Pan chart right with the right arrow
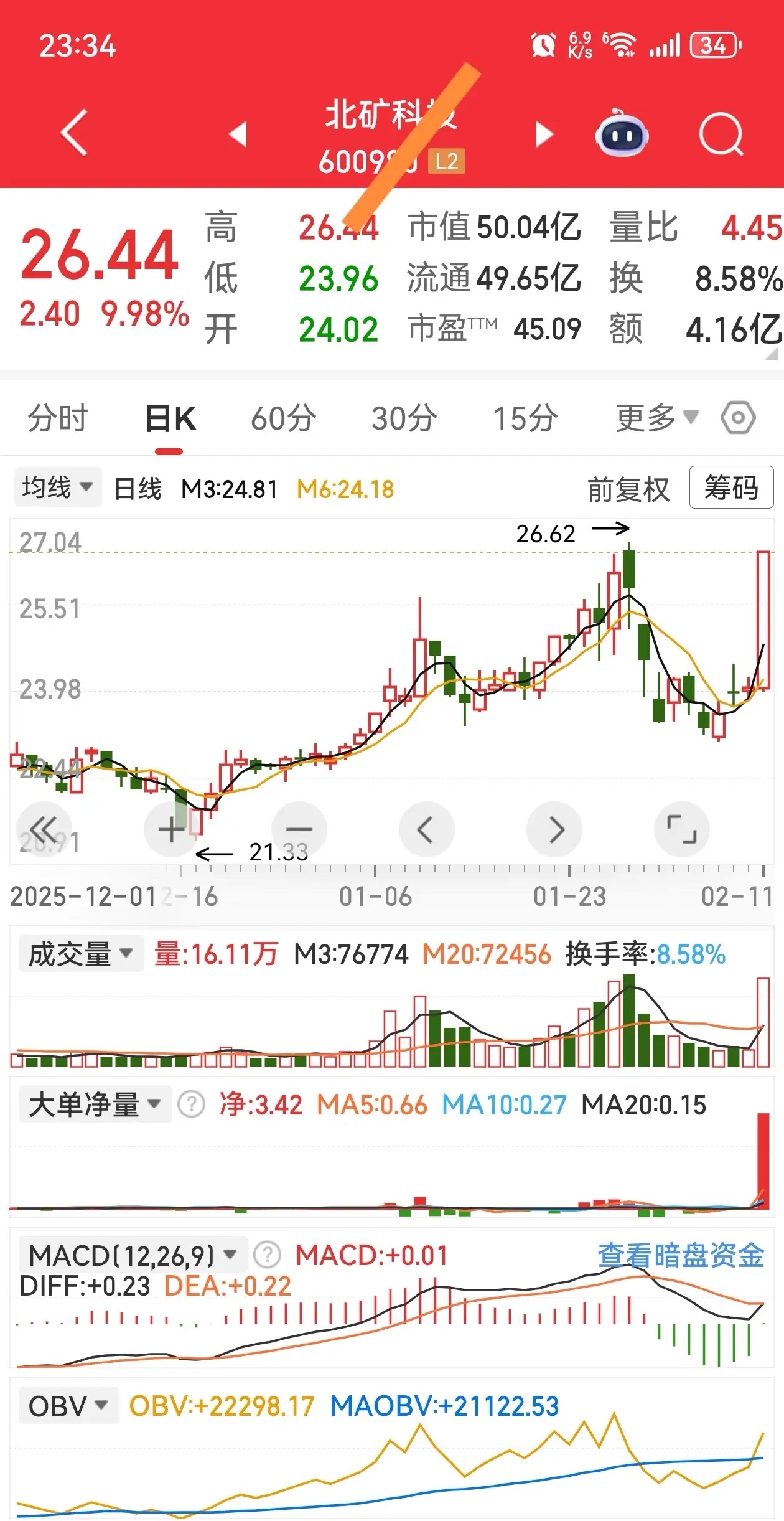 (554, 829)
